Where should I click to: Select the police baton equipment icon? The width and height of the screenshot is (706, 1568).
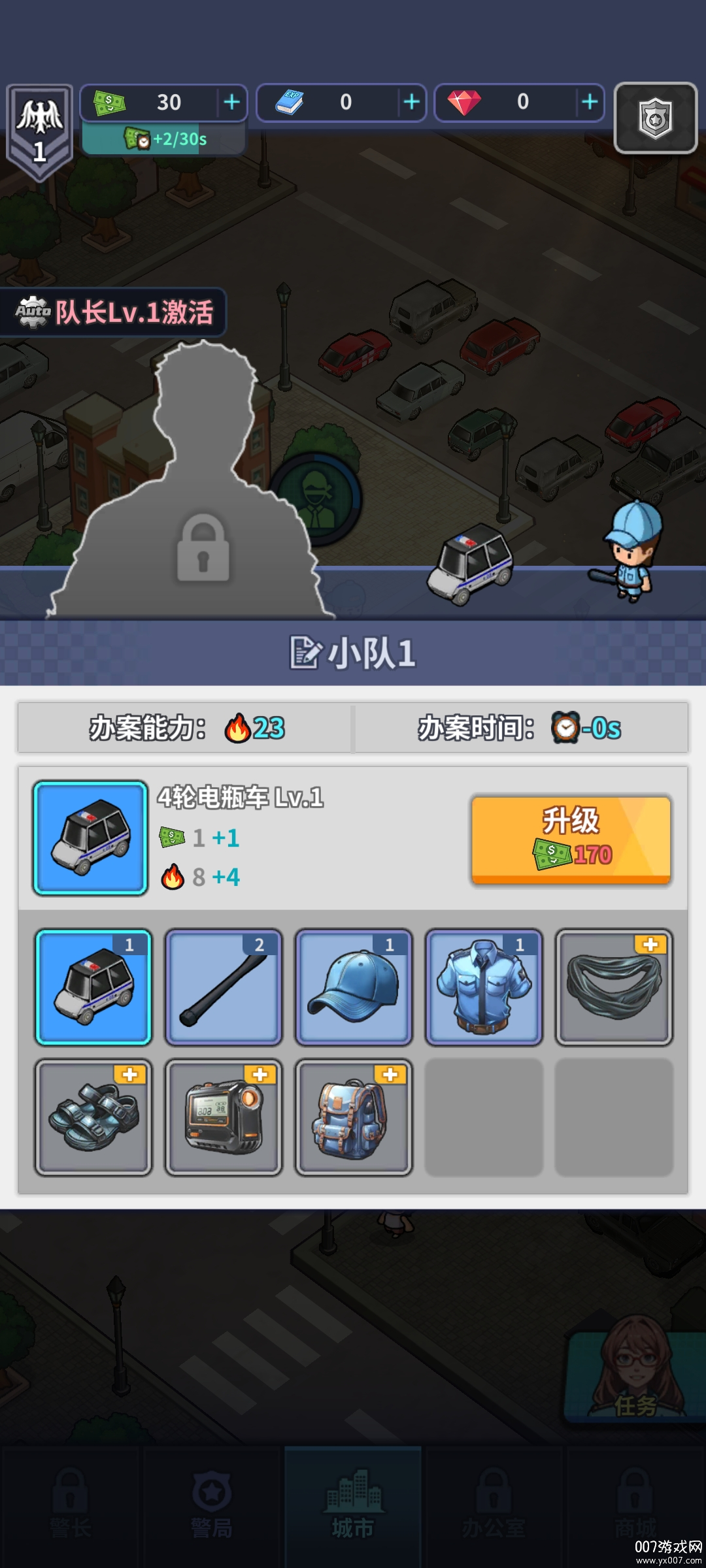tap(224, 987)
